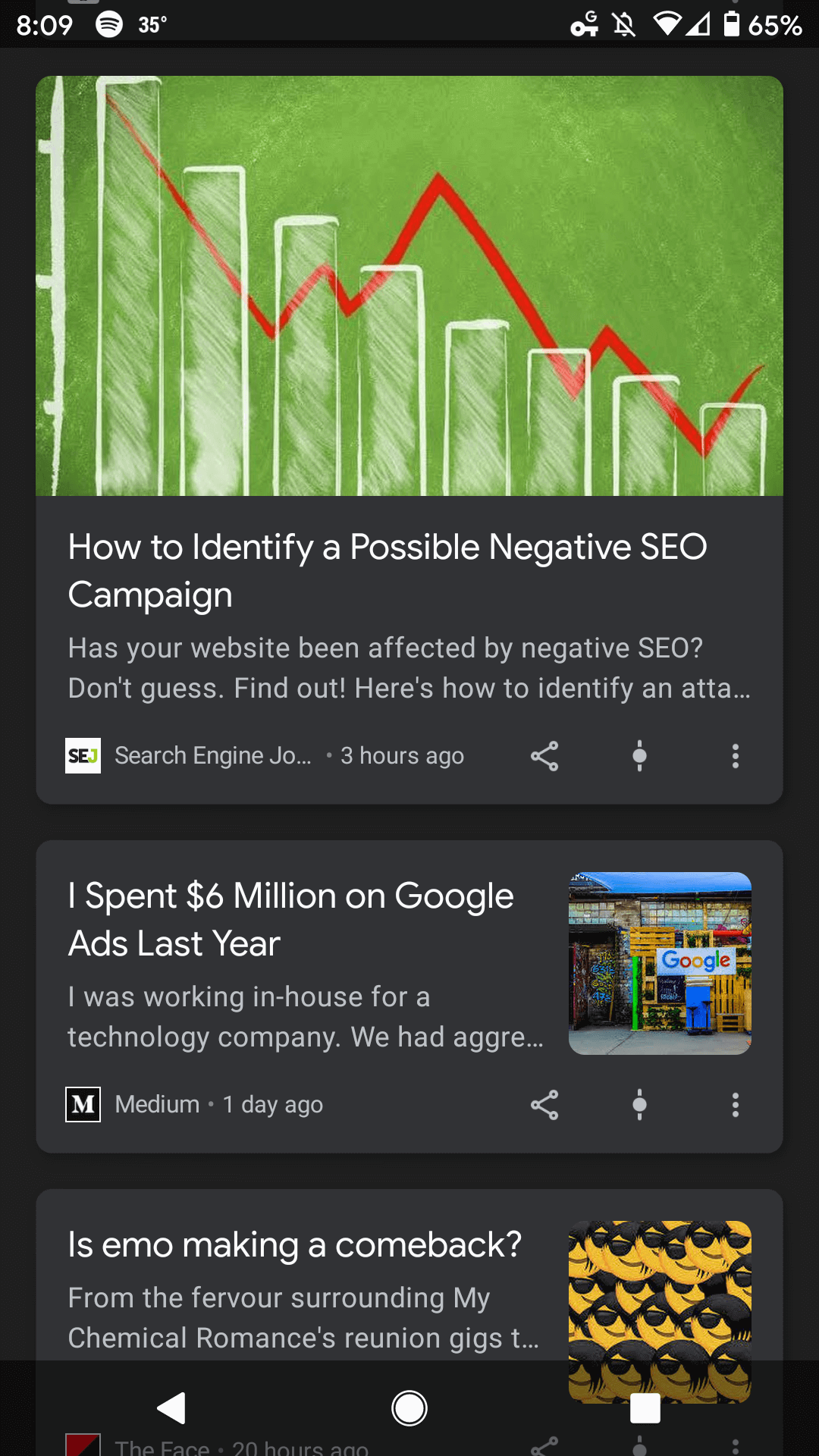
Task: Share the emo comeback article
Action: coord(545,1446)
